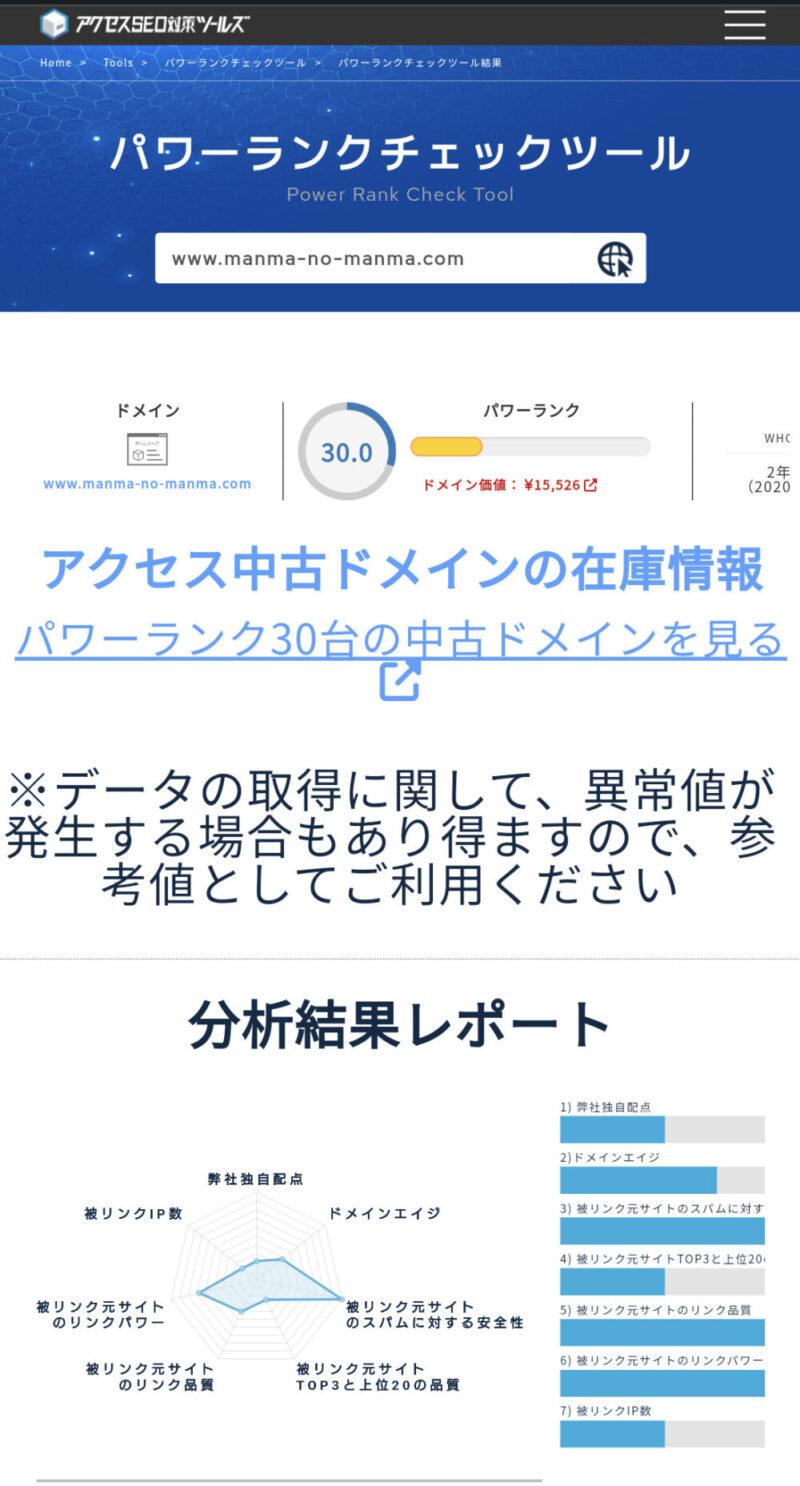Open the パワーランクチェックツール breadcrumb

(235, 63)
